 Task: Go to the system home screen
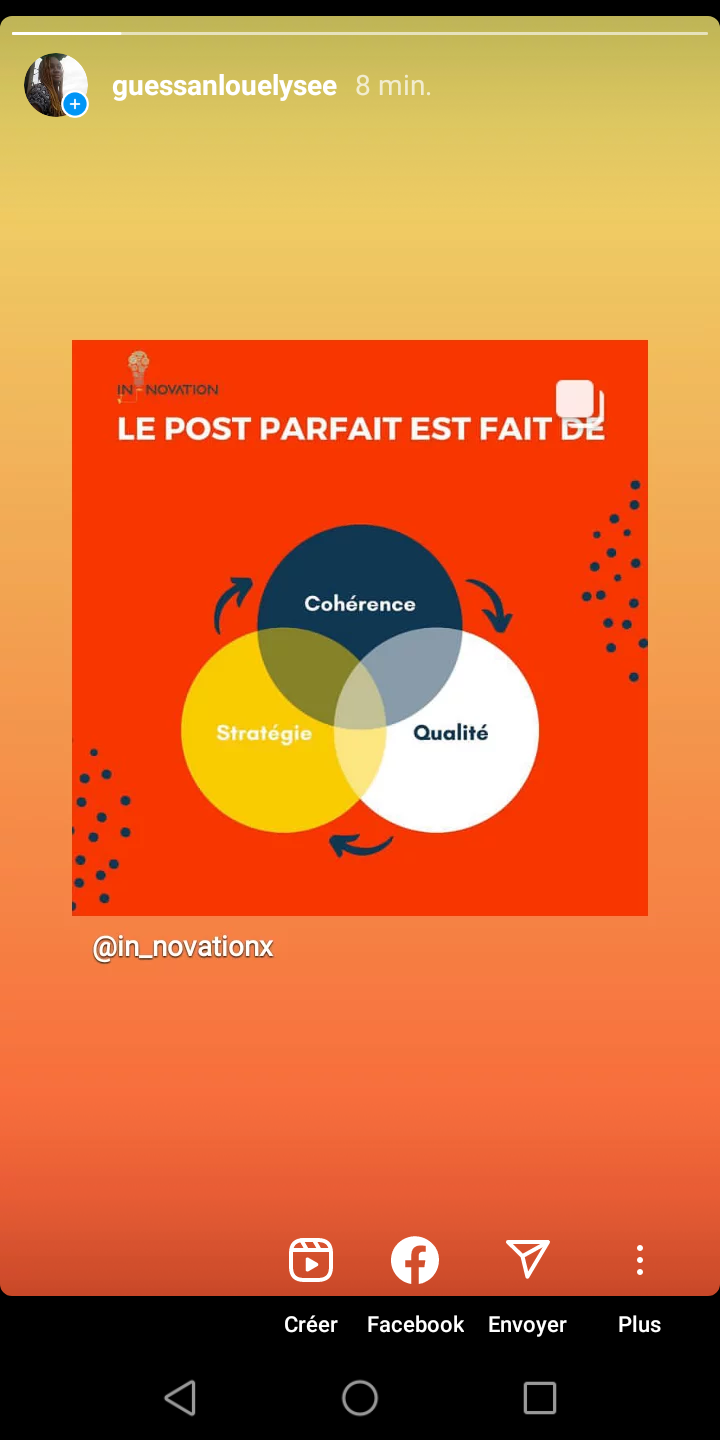pos(360,1398)
